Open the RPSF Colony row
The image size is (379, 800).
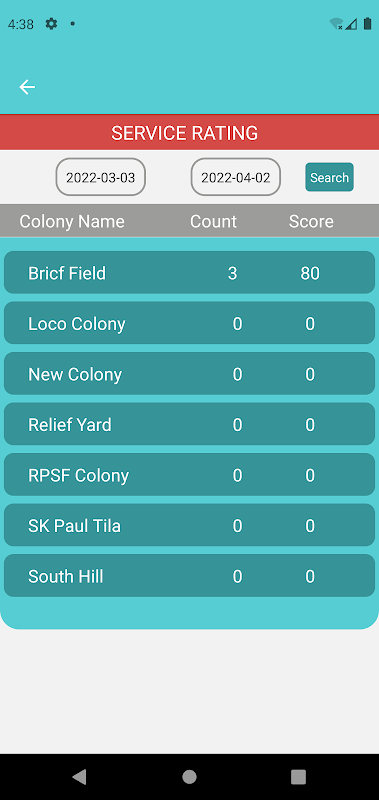point(189,474)
